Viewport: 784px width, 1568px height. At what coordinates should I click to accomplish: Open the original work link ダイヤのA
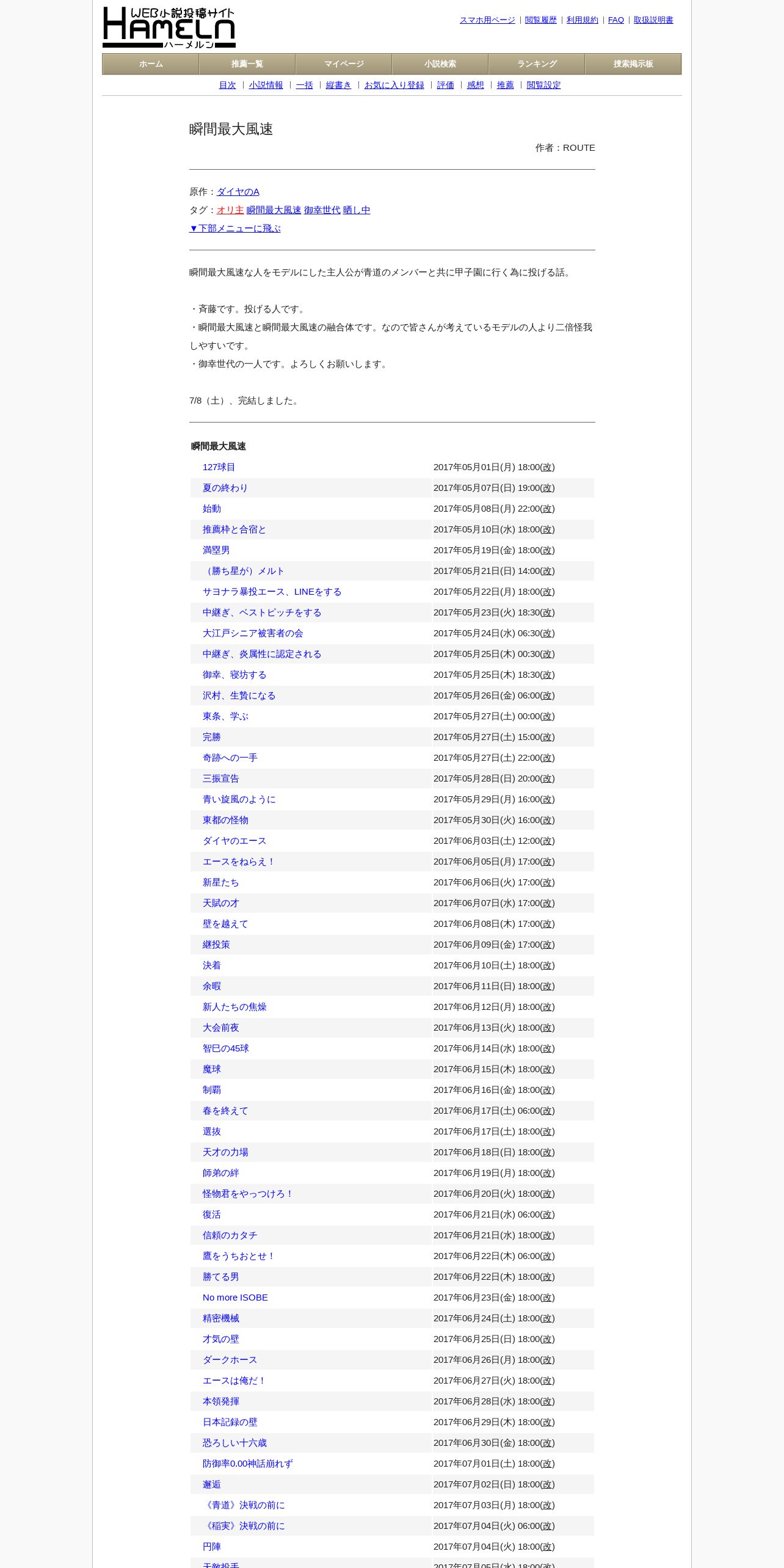[238, 192]
